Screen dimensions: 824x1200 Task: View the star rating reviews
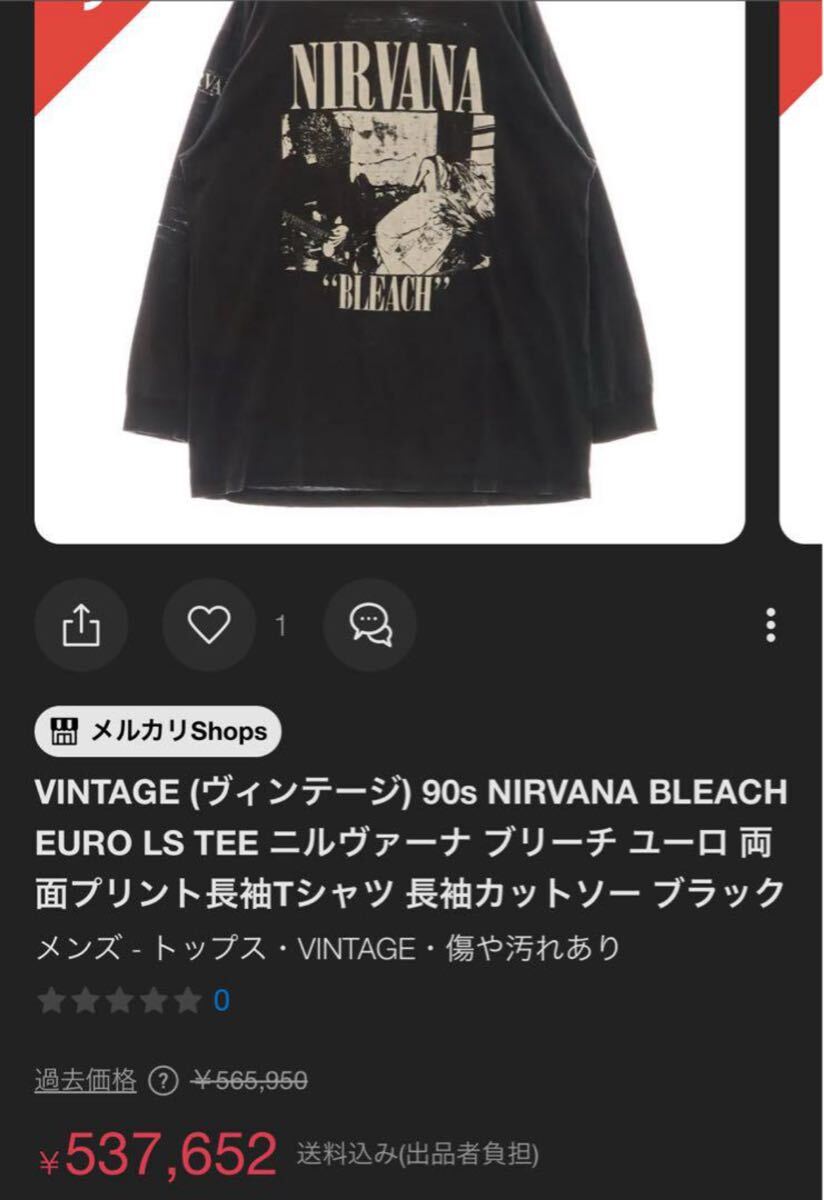(120, 1000)
